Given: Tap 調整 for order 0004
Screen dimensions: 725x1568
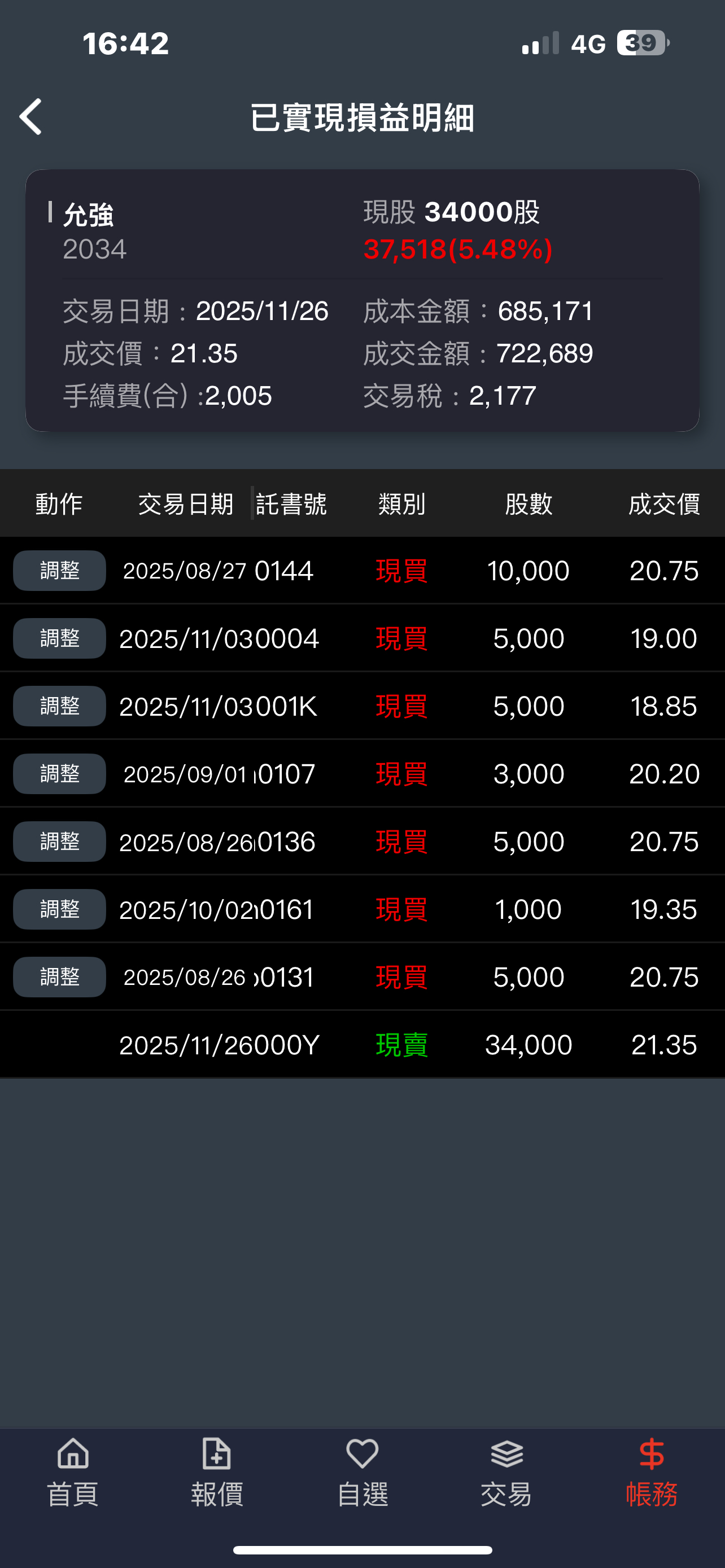Looking at the screenshot, I should 60,638.
